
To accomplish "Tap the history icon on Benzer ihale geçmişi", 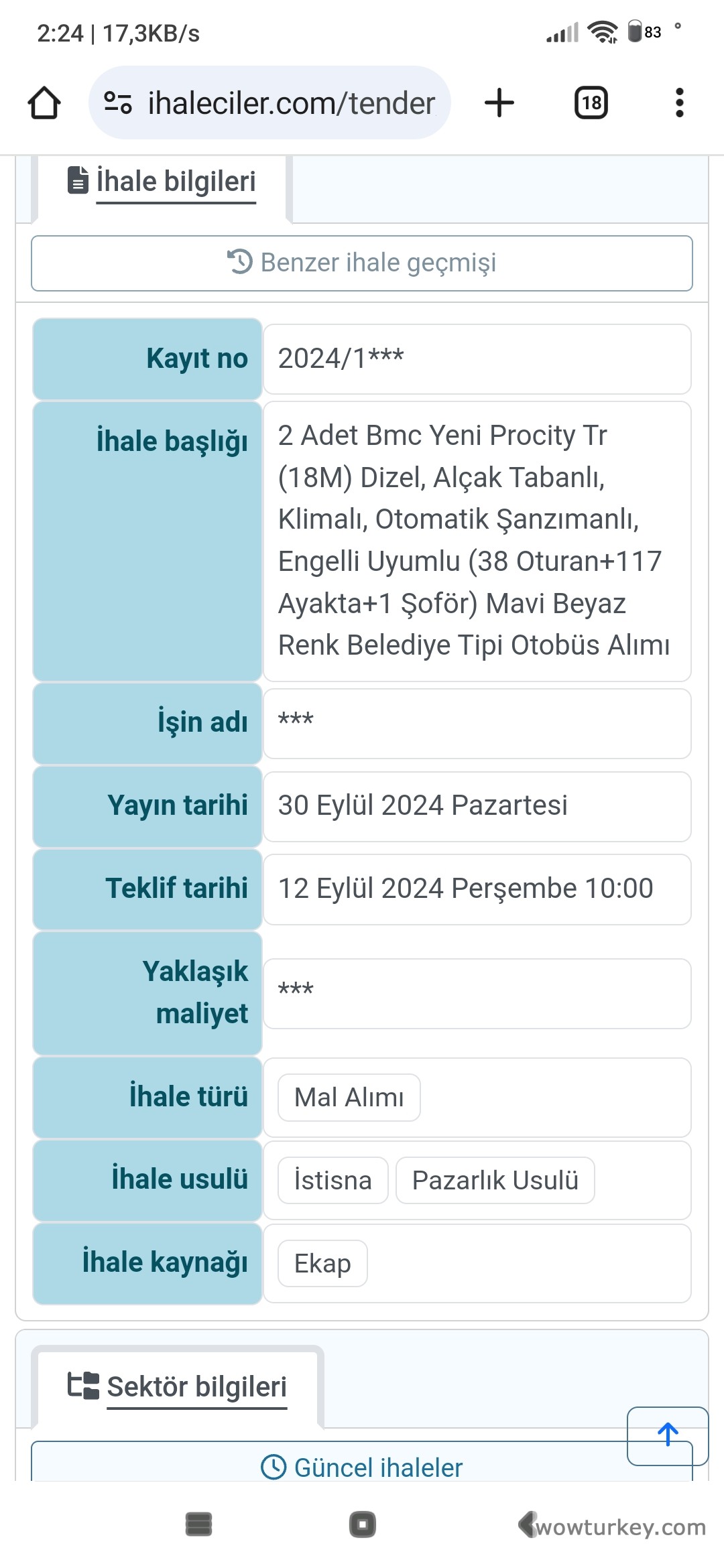I will [x=239, y=261].
